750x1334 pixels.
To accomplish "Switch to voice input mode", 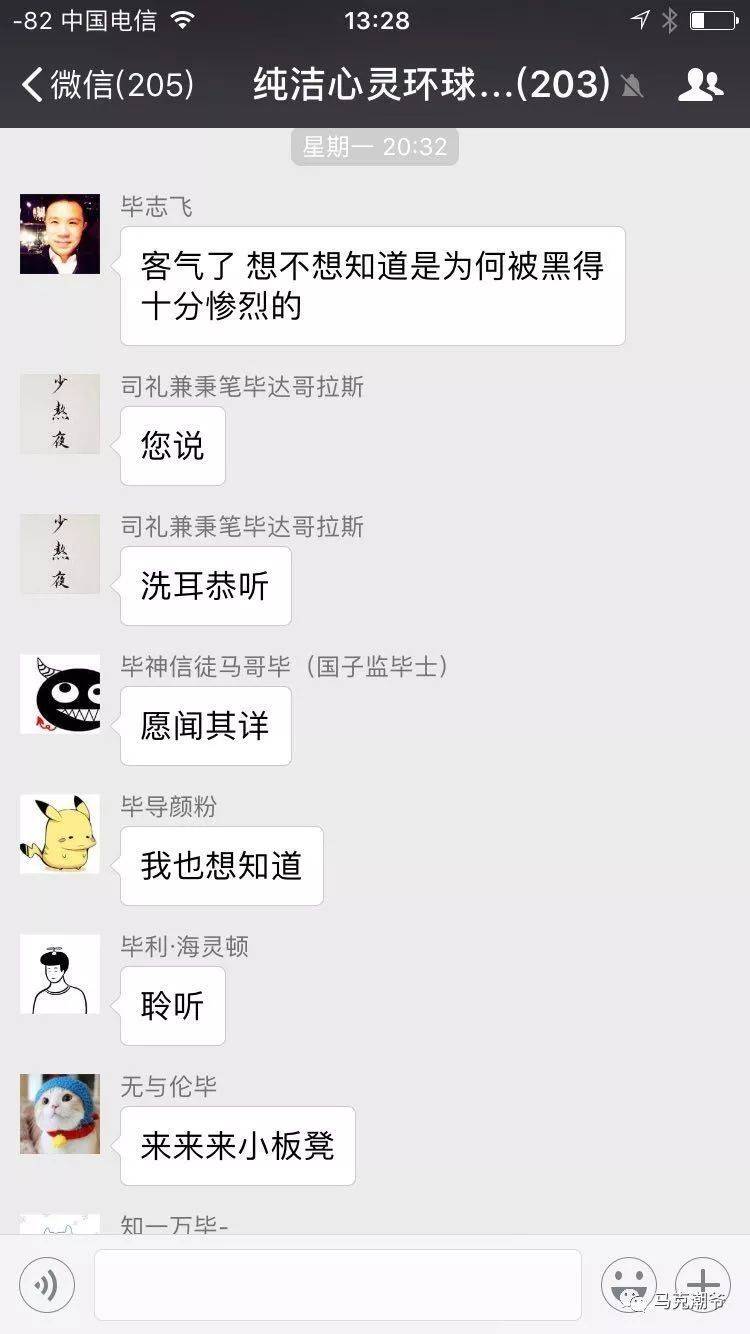I will (47, 1284).
